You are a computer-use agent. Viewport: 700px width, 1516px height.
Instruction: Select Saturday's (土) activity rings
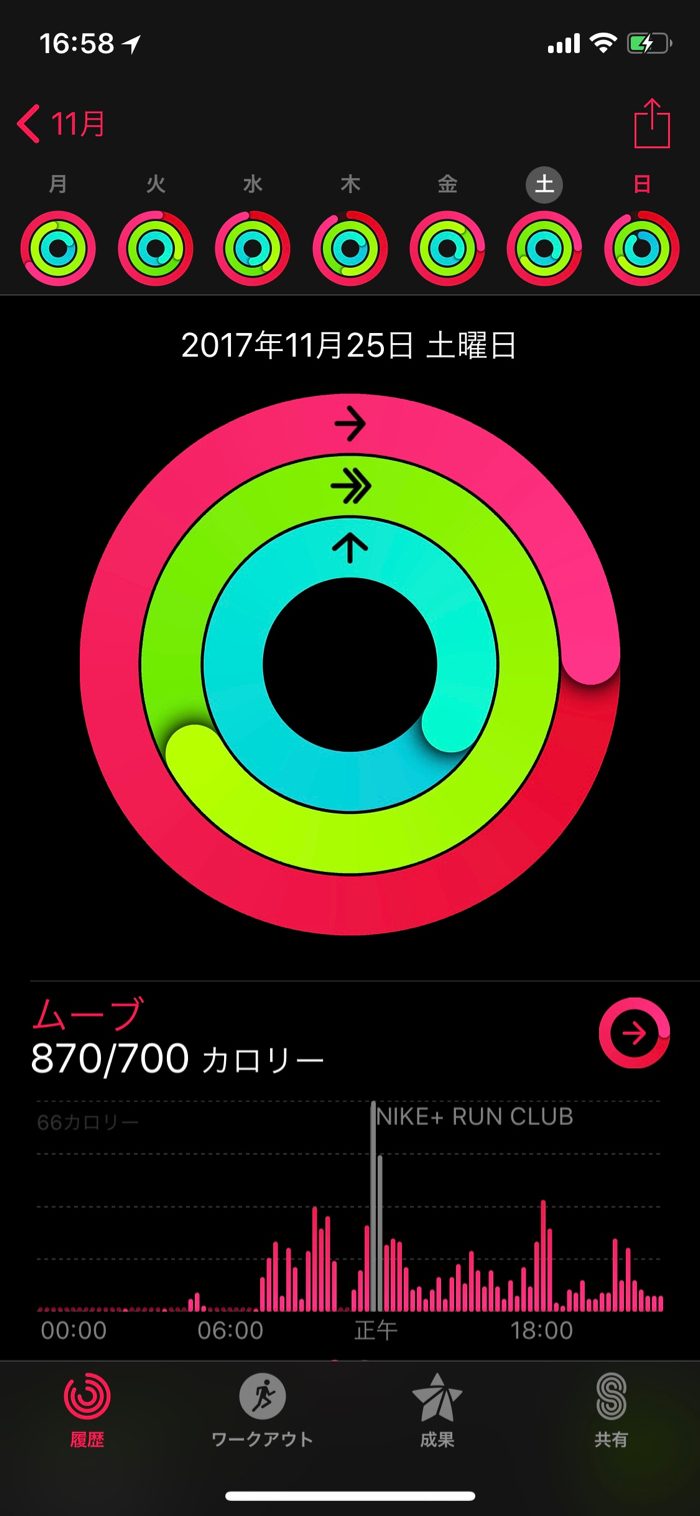coord(545,248)
